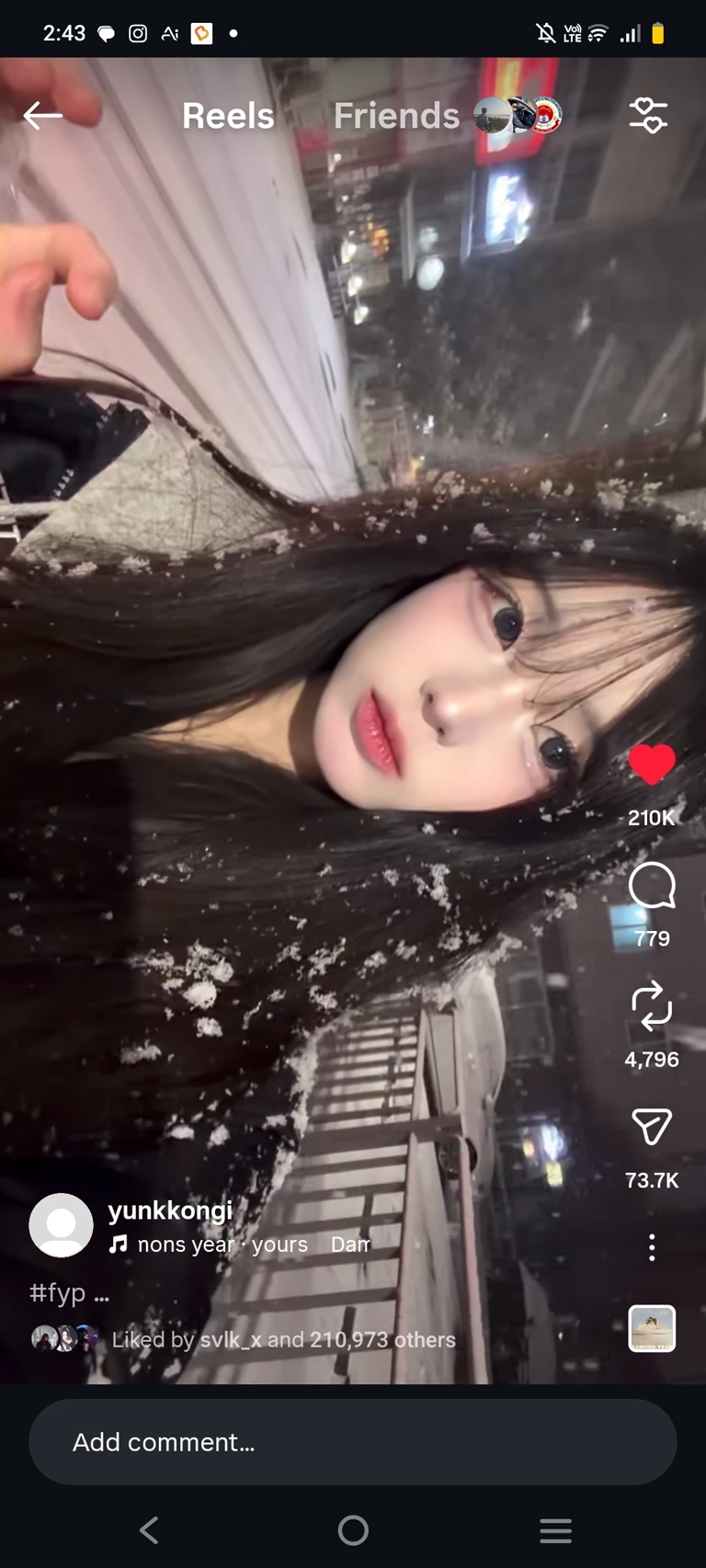
Task: Switch to the Reels tab
Action: 228,116
